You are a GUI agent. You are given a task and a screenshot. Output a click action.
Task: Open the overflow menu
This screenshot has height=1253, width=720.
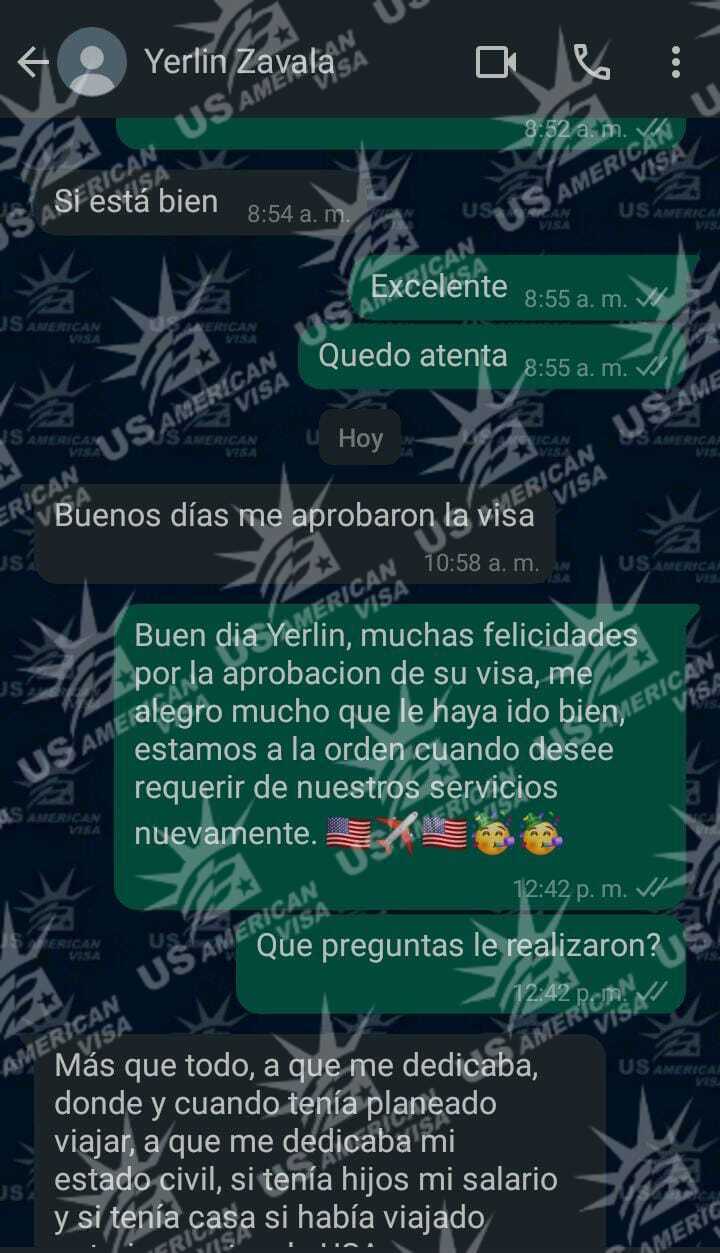676,63
